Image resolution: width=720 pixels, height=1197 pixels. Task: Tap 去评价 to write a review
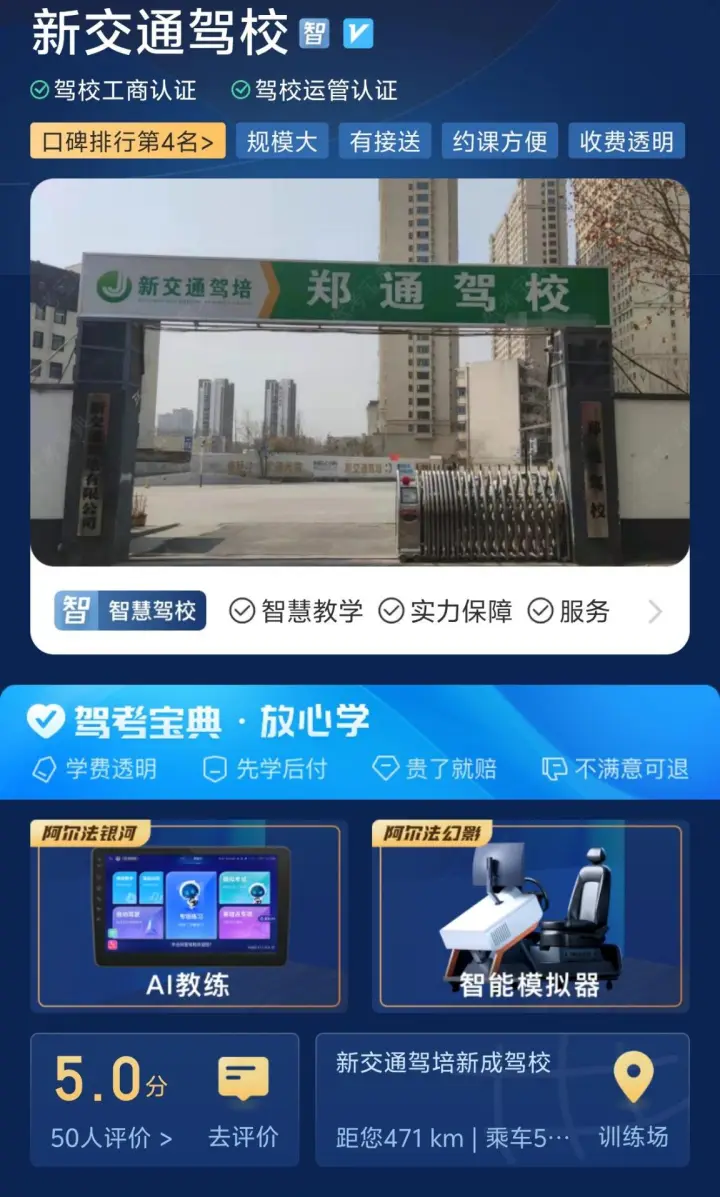tap(244, 1102)
